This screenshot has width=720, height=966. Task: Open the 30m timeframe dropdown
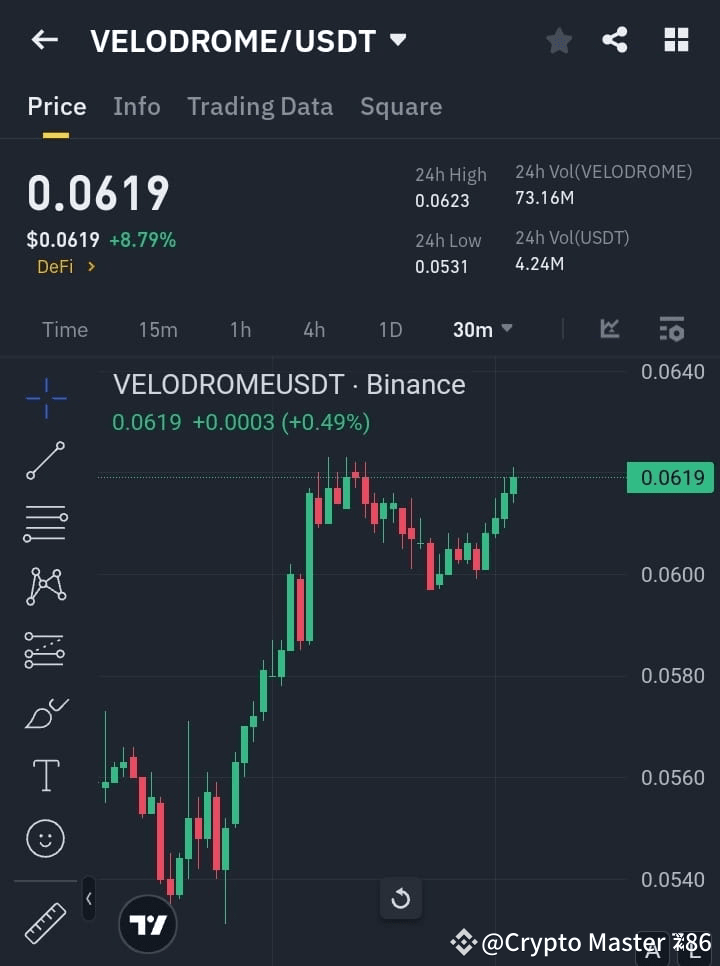pos(483,329)
